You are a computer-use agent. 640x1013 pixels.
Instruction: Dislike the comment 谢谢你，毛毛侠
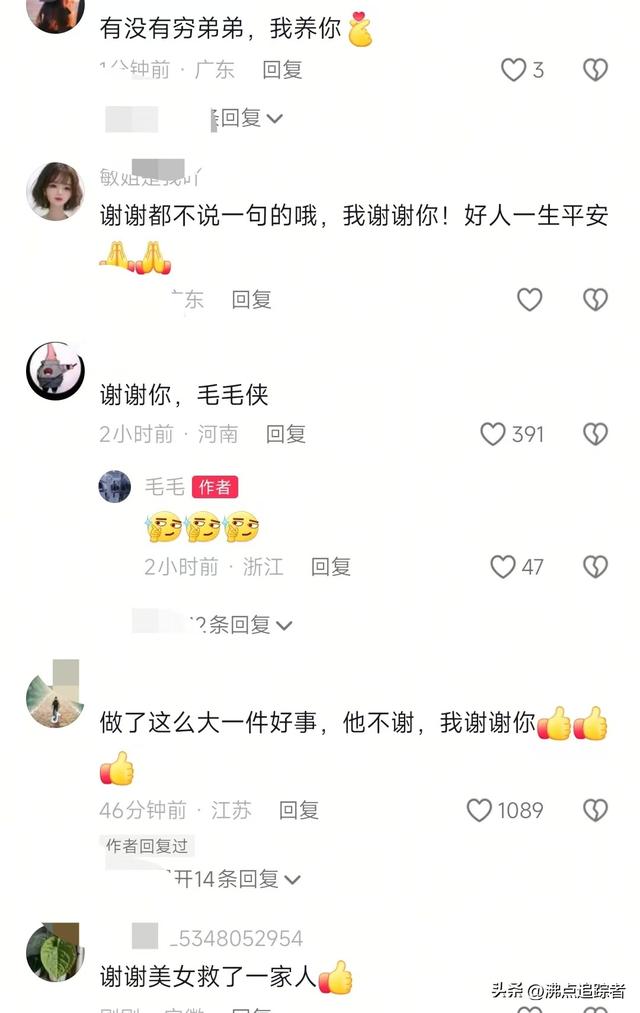595,434
